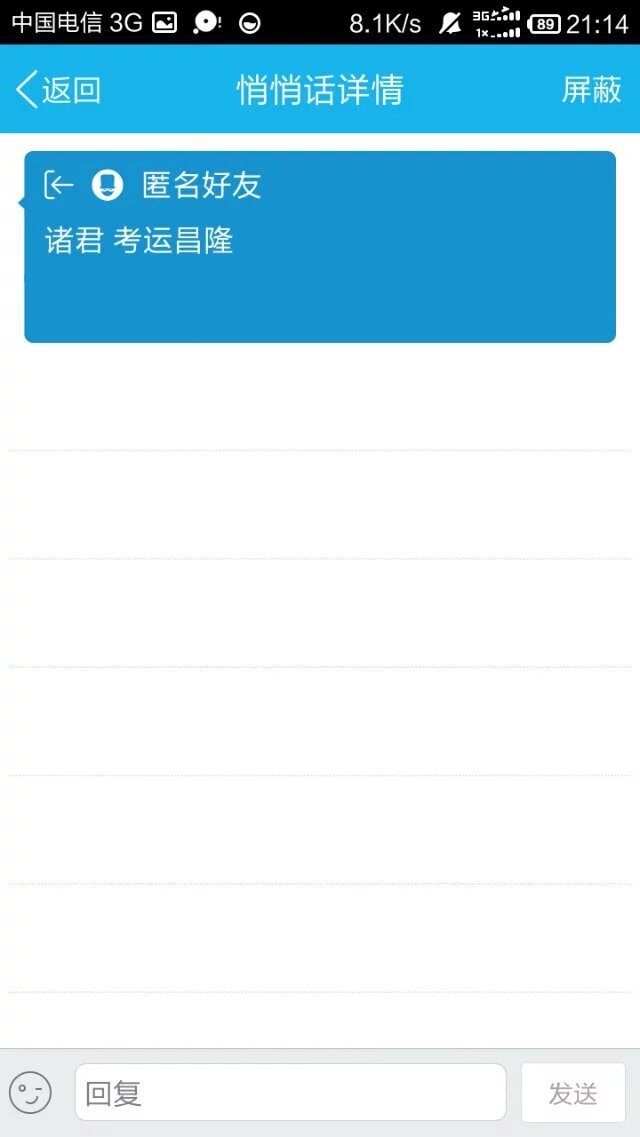Send the reply with 发送
640x1137 pixels.
[x=573, y=1092]
